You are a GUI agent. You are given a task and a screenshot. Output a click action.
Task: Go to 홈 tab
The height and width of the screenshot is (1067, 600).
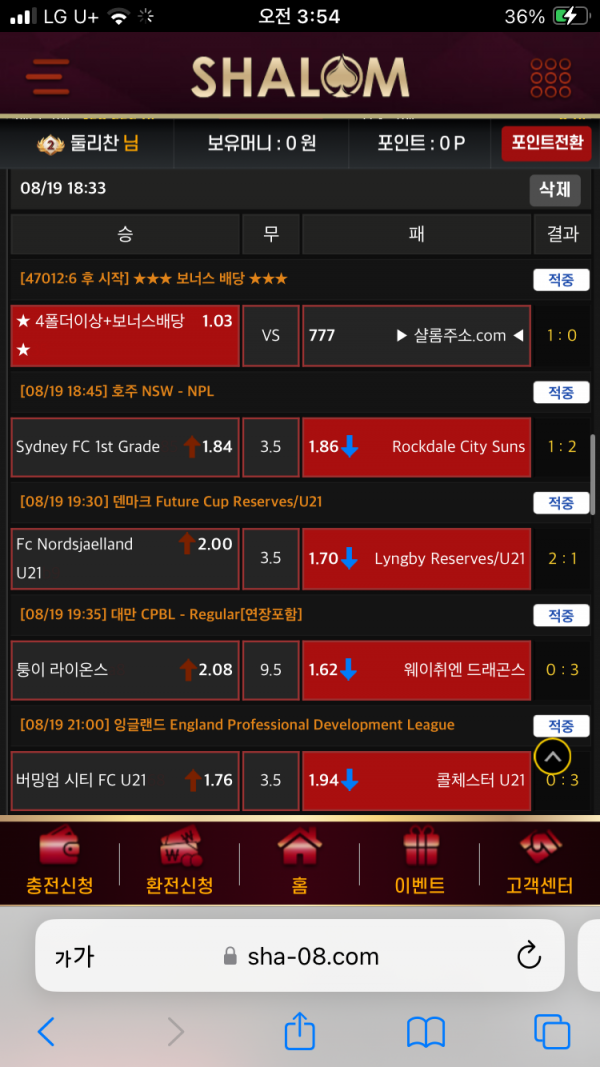point(299,863)
